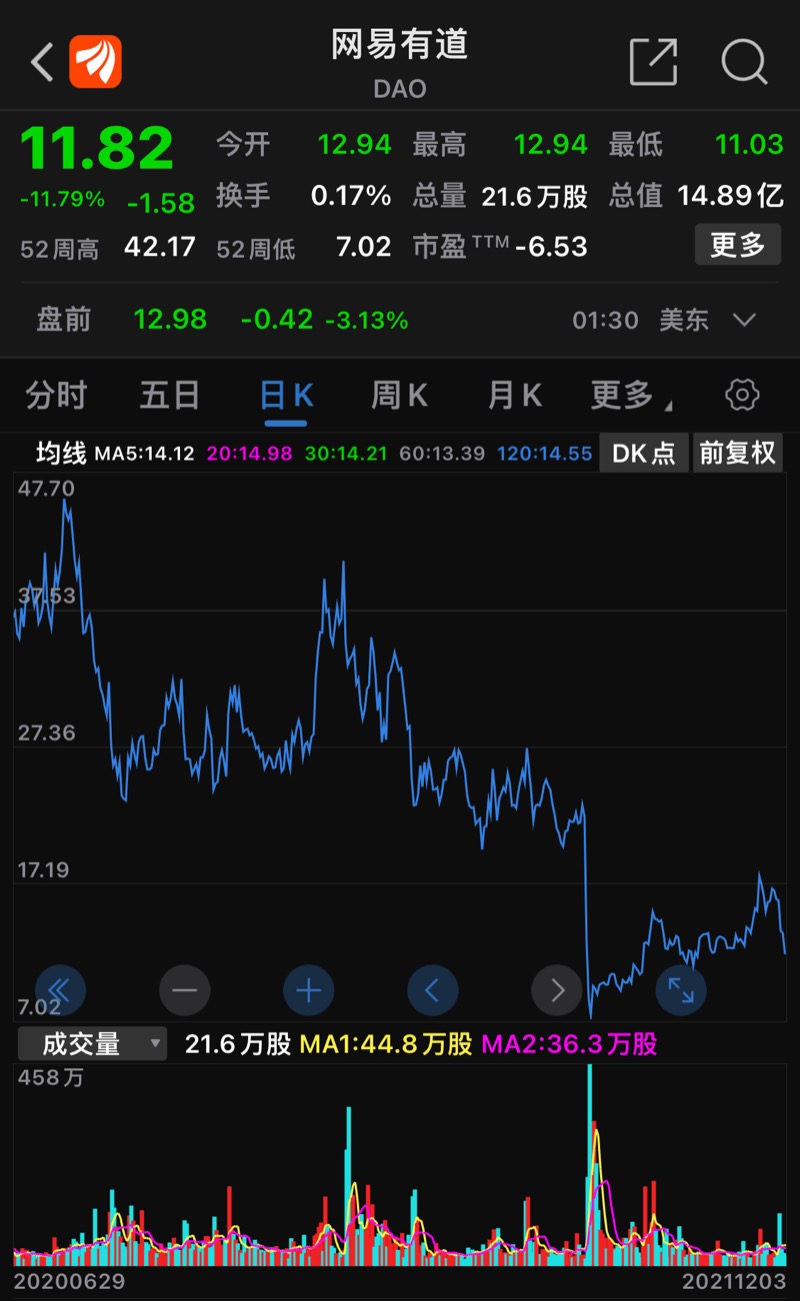This screenshot has width=800, height=1301.
Task: Select the 日K chart tab
Action: tap(286, 396)
